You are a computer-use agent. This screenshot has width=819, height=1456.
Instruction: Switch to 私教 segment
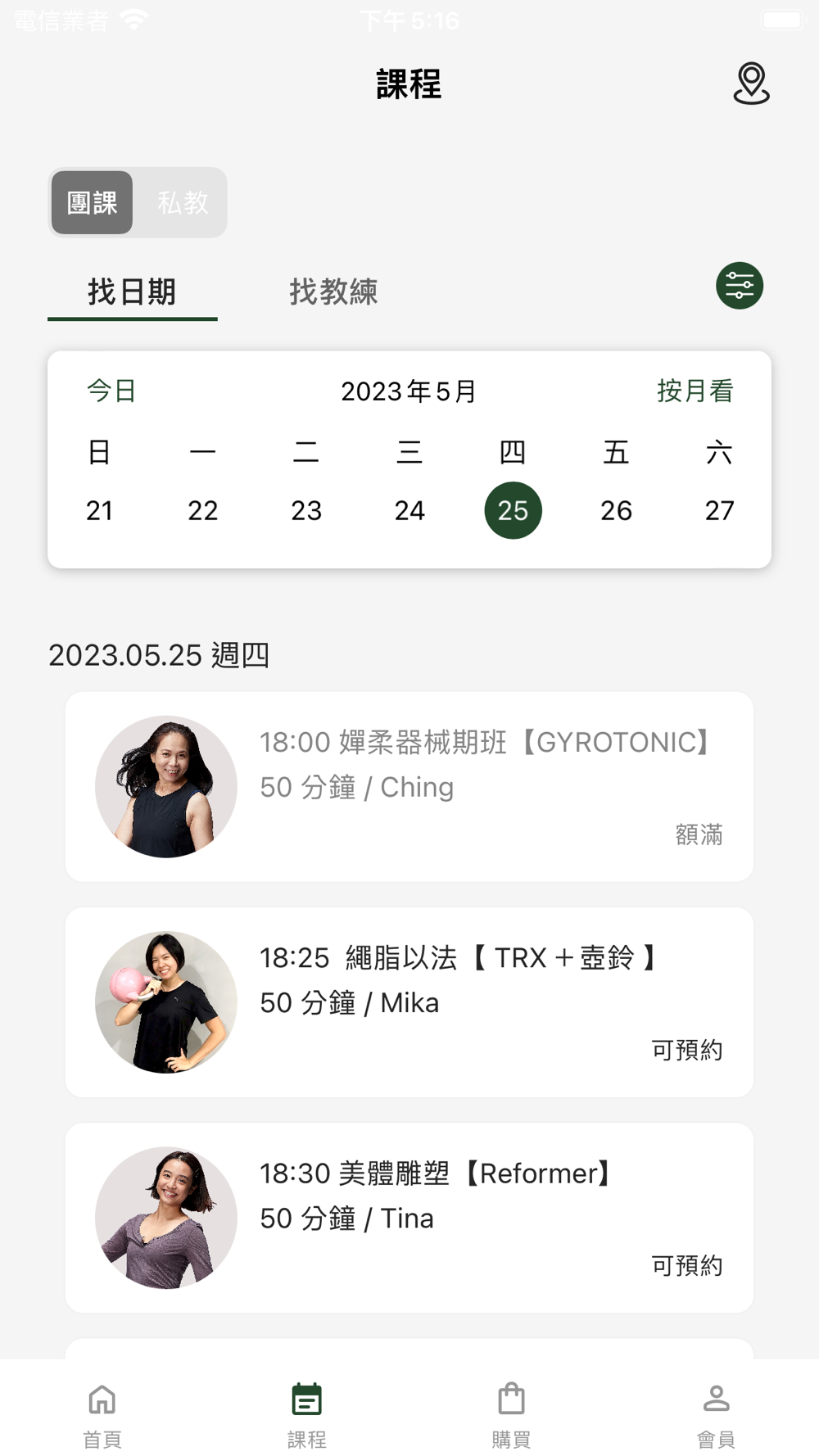(x=183, y=202)
